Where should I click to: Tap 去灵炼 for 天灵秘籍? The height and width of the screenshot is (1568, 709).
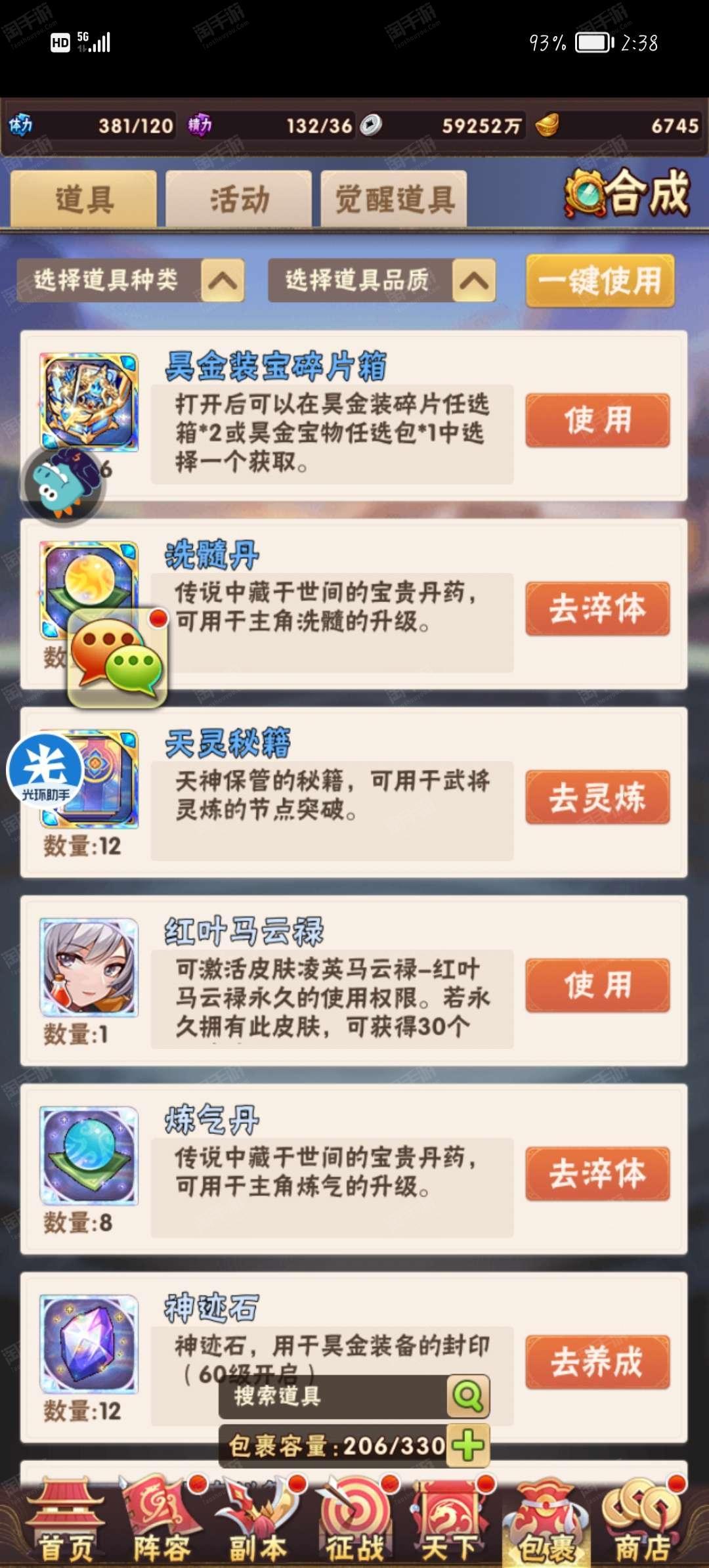597,797
